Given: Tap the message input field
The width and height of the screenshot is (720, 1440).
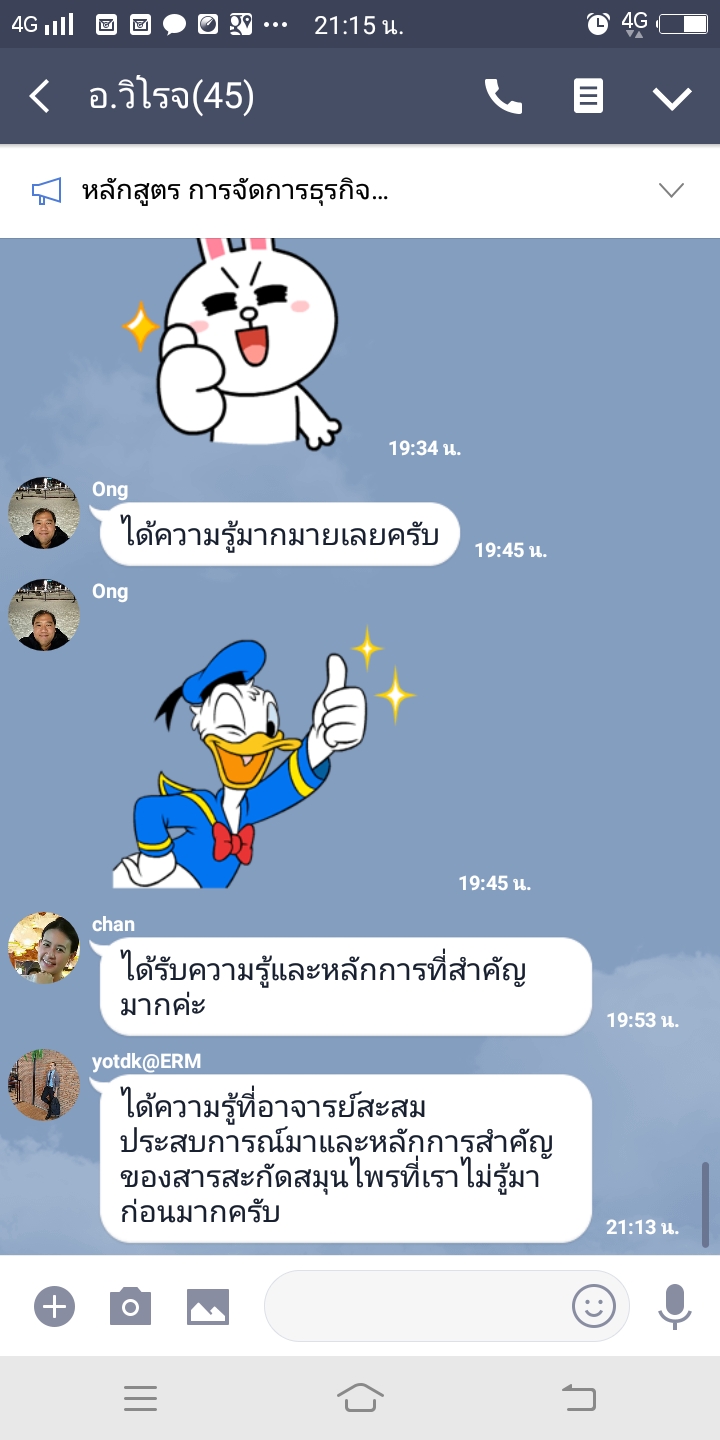Looking at the screenshot, I should point(415,1306).
